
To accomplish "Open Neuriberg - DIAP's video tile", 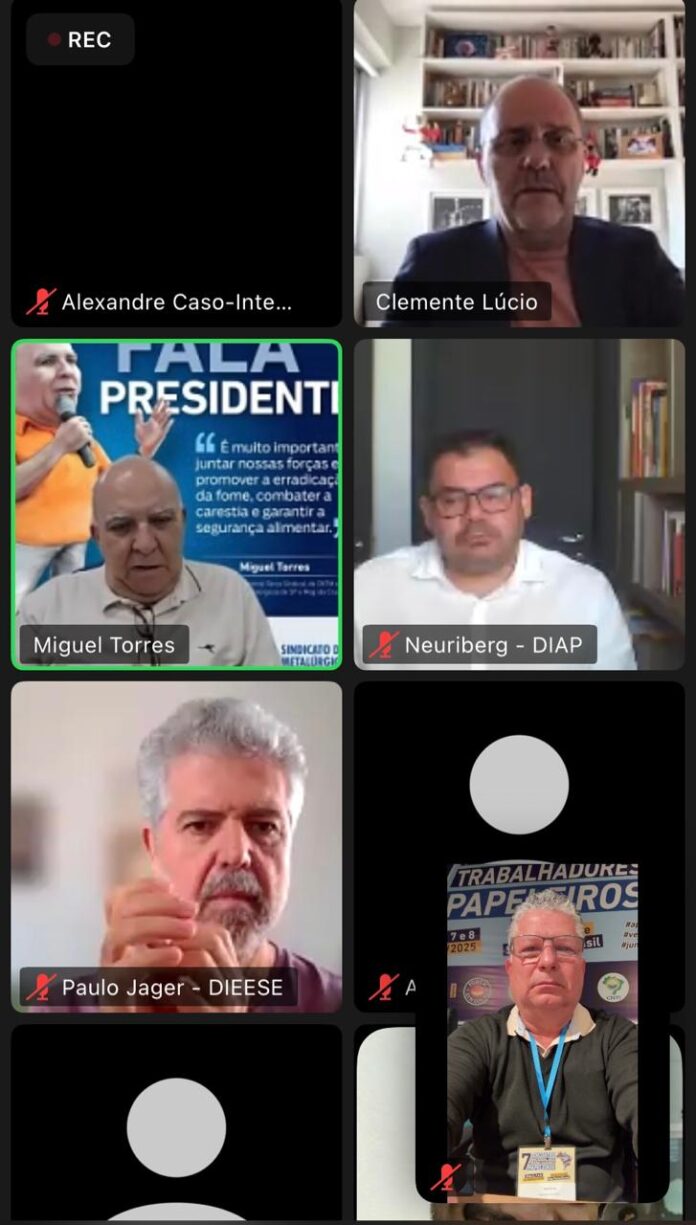I will [x=519, y=505].
